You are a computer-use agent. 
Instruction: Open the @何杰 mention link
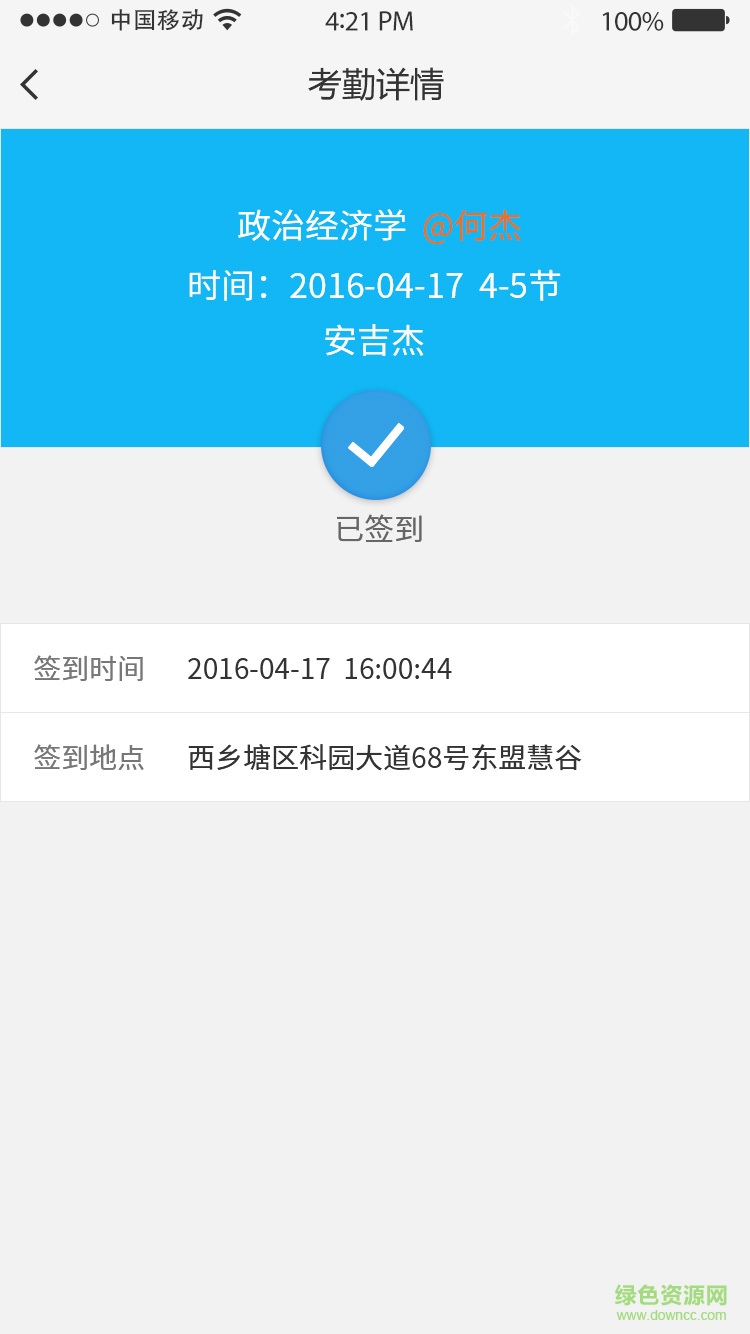(x=472, y=225)
